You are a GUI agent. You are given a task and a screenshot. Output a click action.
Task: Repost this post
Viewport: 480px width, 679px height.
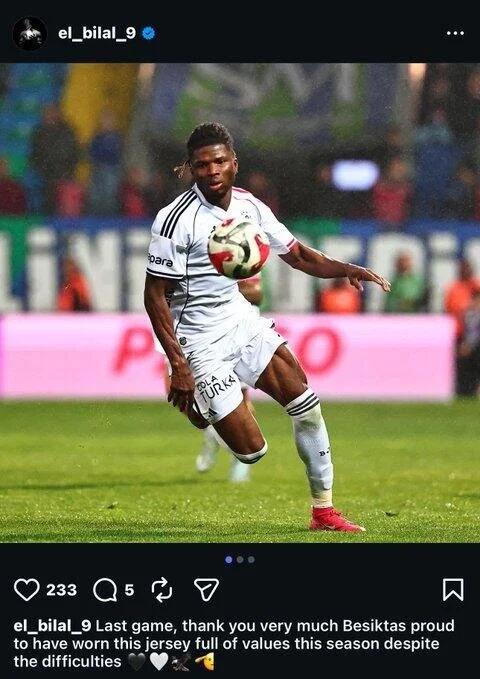click(162, 590)
